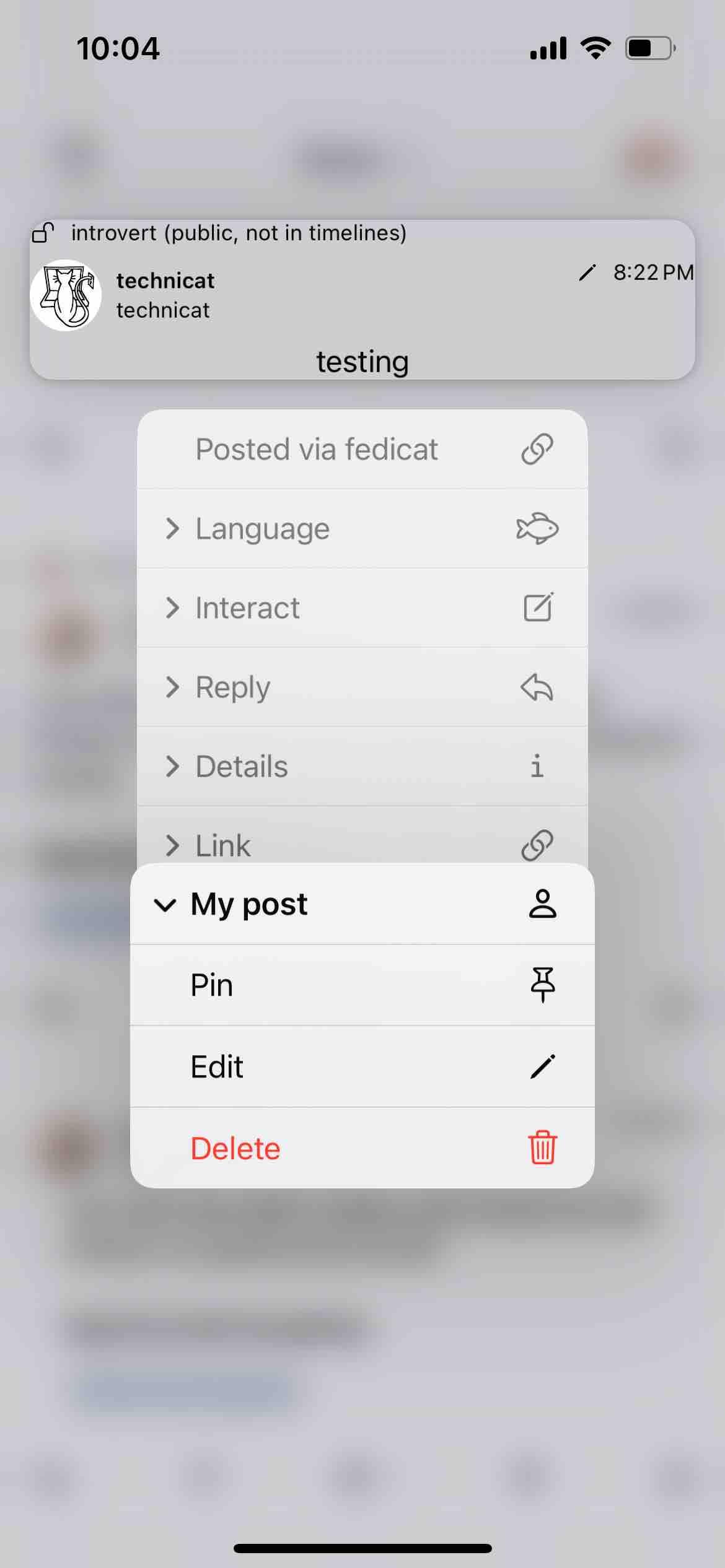Pin this post
Screen dimensions: 725x1568
click(362, 985)
